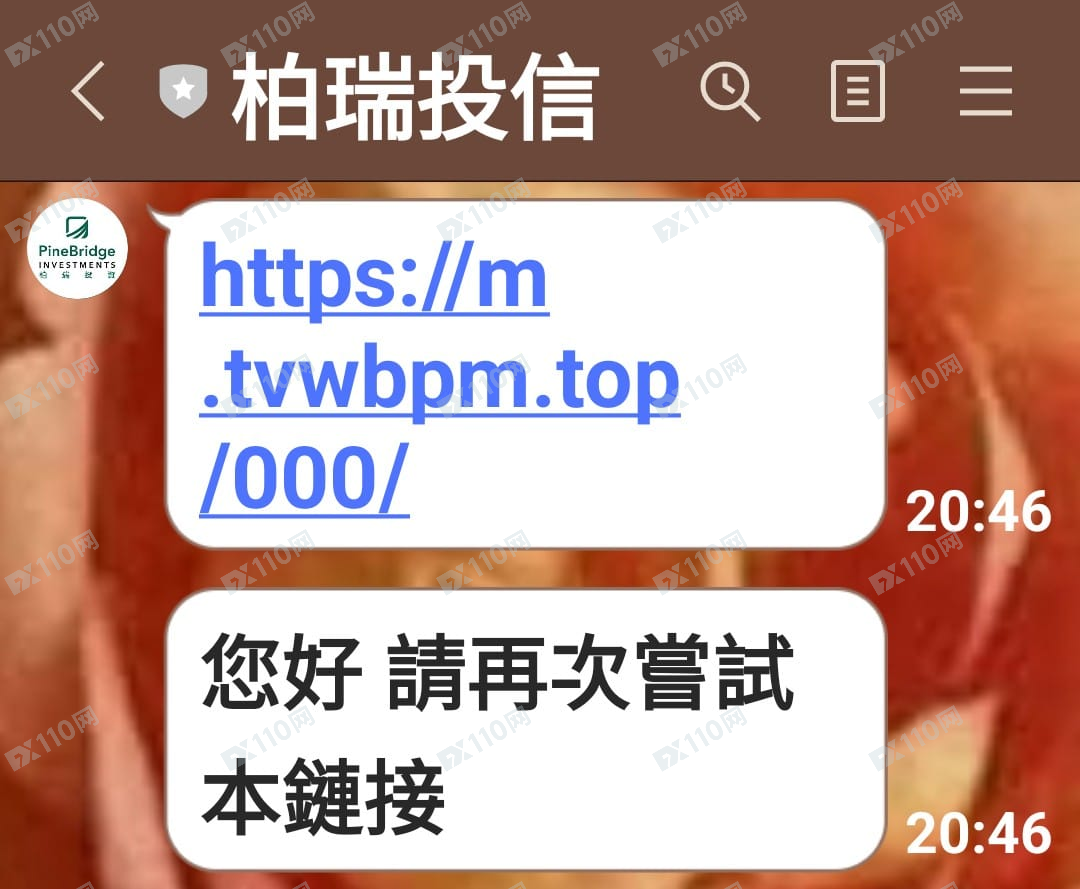Open the notes icon in the header
The width and height of the screenshot is (1080, 889).
[858, 92]
